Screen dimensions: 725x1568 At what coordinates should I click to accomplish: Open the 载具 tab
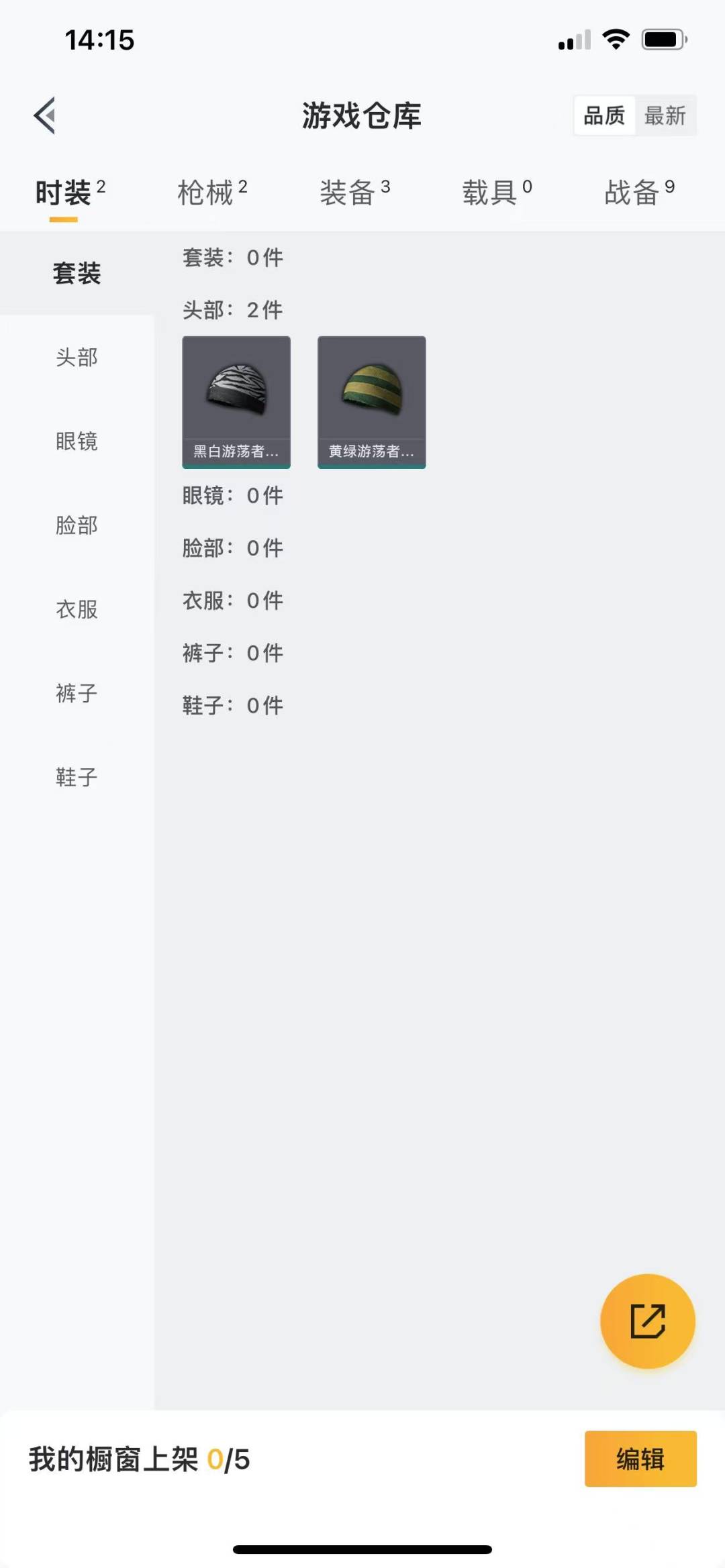[496, 193]
